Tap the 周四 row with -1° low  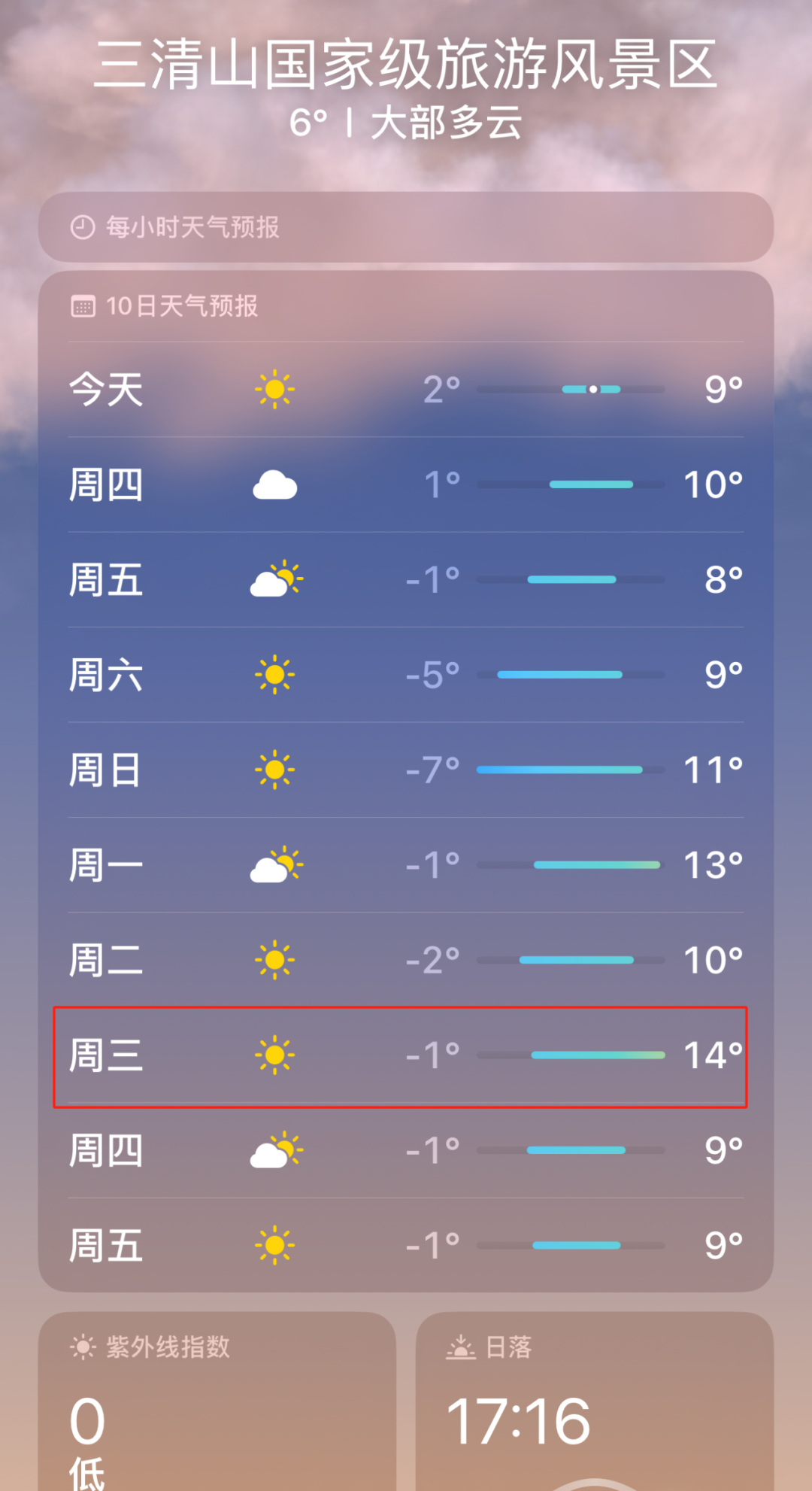pyautogui.click(x=406, y=1150)
